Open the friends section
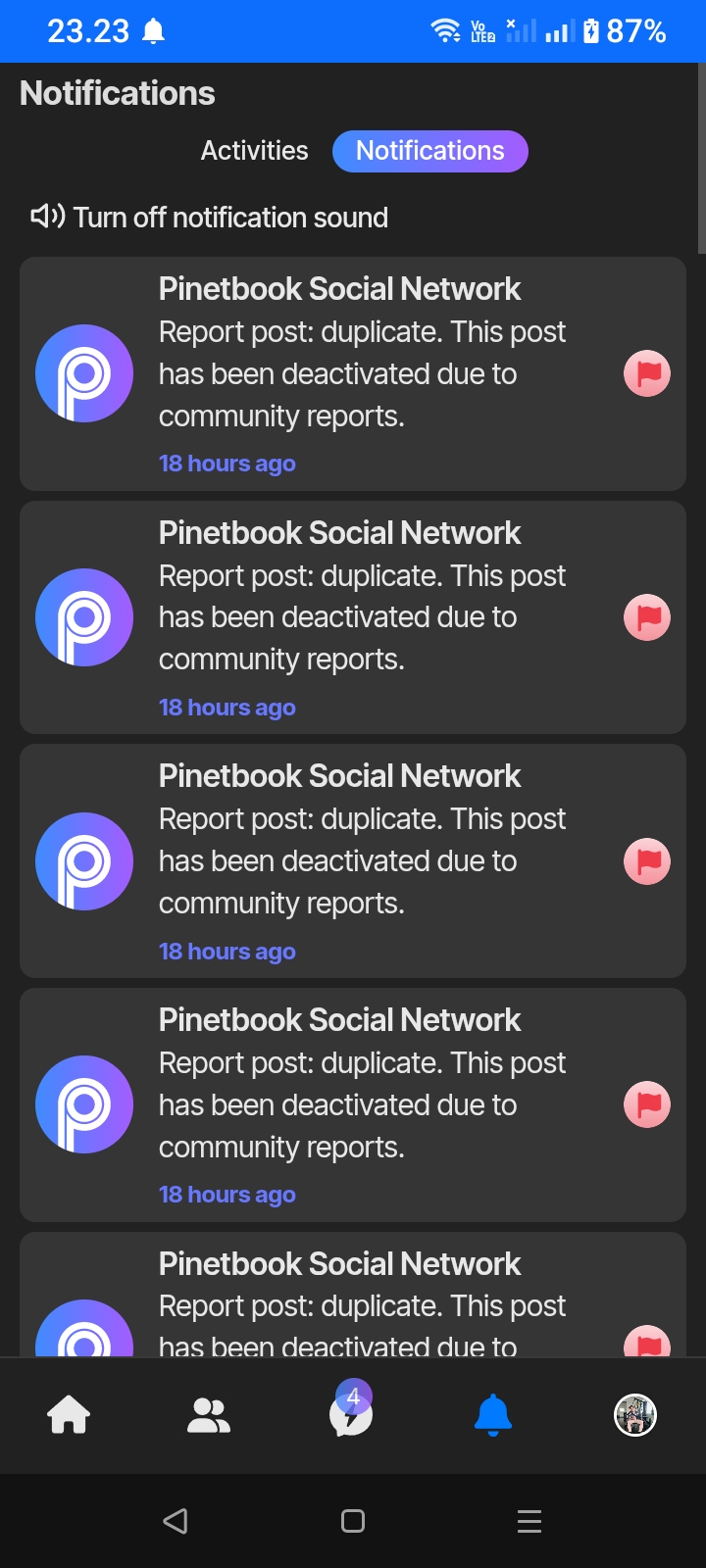Viewport: 706px width, 1568px height. click(x=209, y=1415)
